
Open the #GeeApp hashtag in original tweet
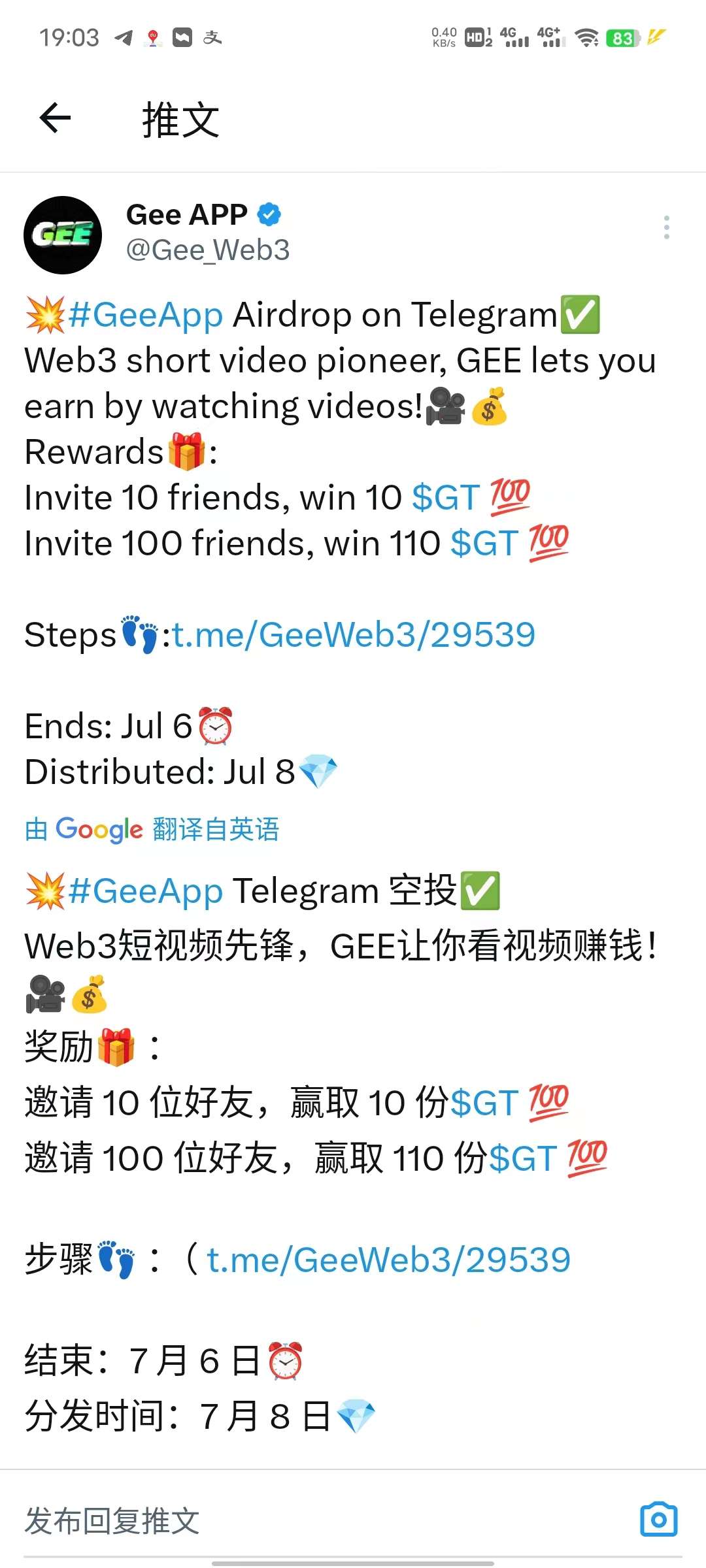(146, 315)
